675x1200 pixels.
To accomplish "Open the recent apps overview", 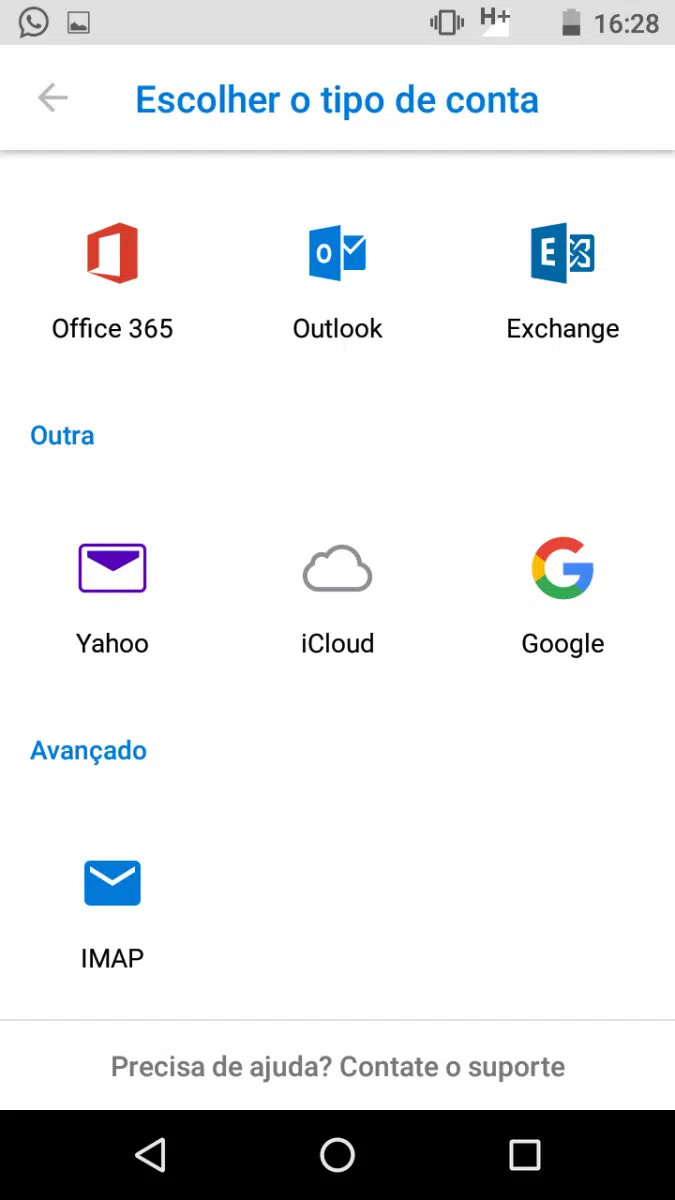I will pos(524,1155).
